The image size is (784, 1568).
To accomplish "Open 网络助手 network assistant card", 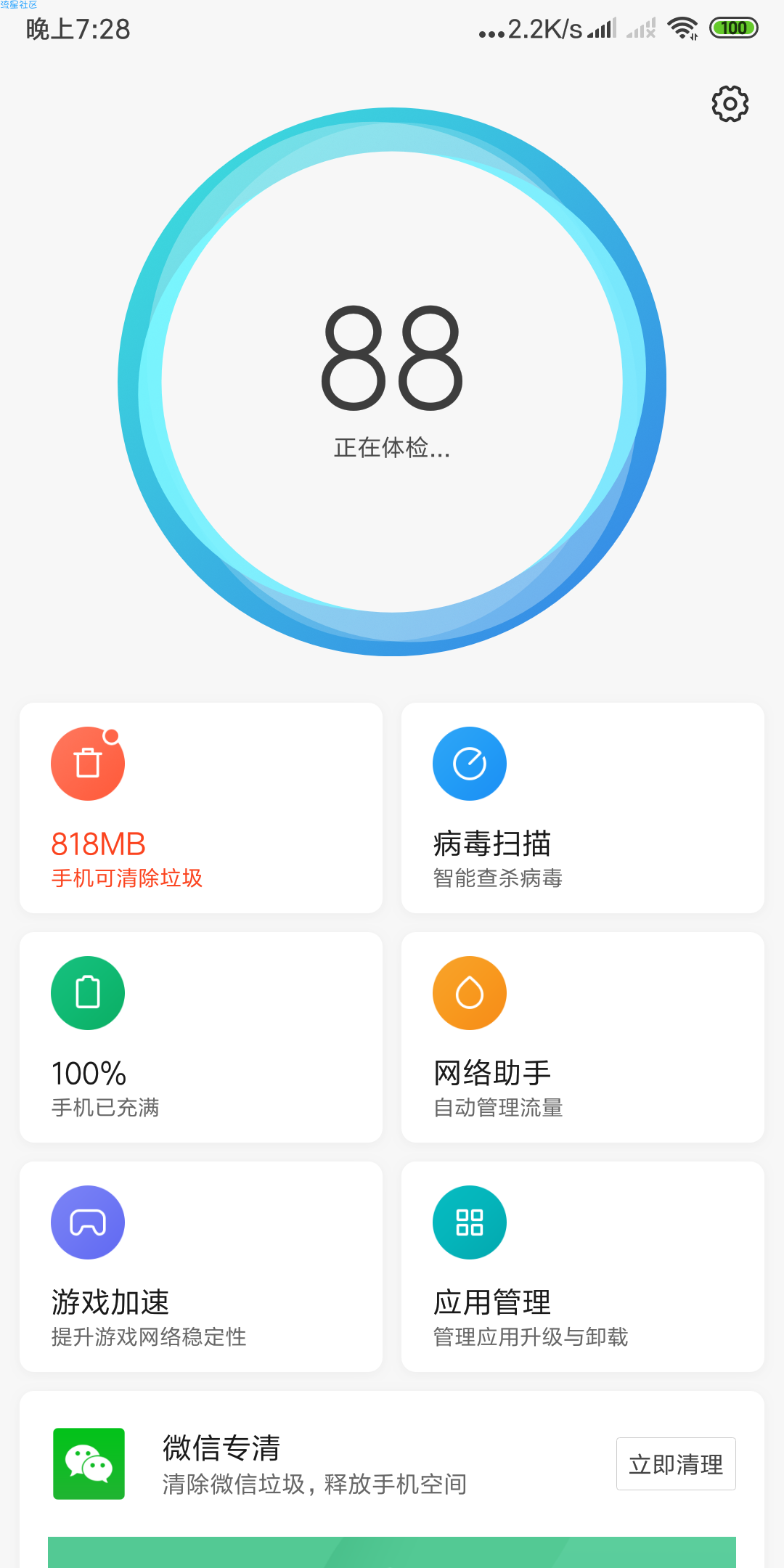I will 583,1037.
